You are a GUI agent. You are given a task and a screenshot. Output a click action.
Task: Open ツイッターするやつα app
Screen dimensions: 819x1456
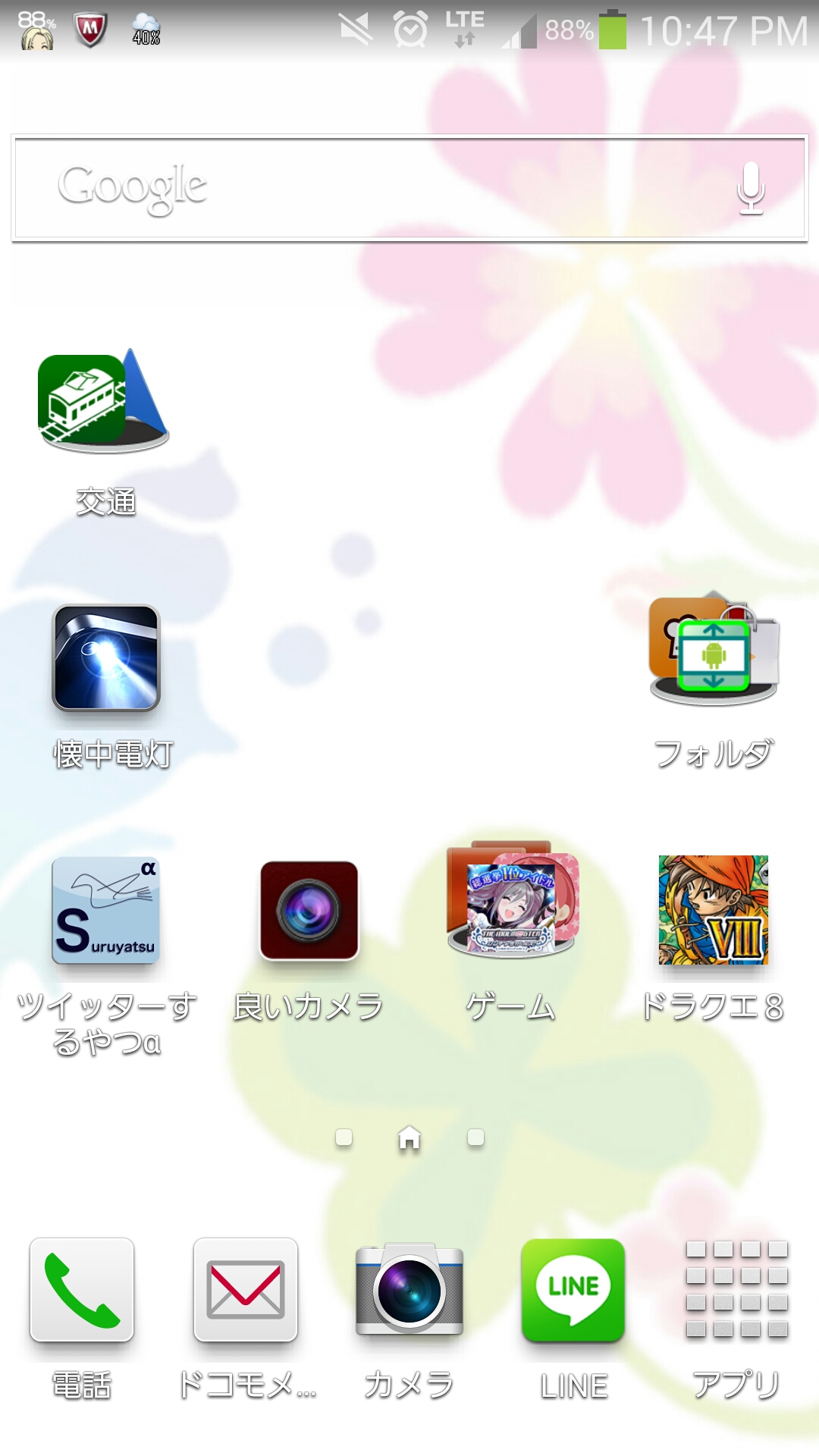point(106,910)
